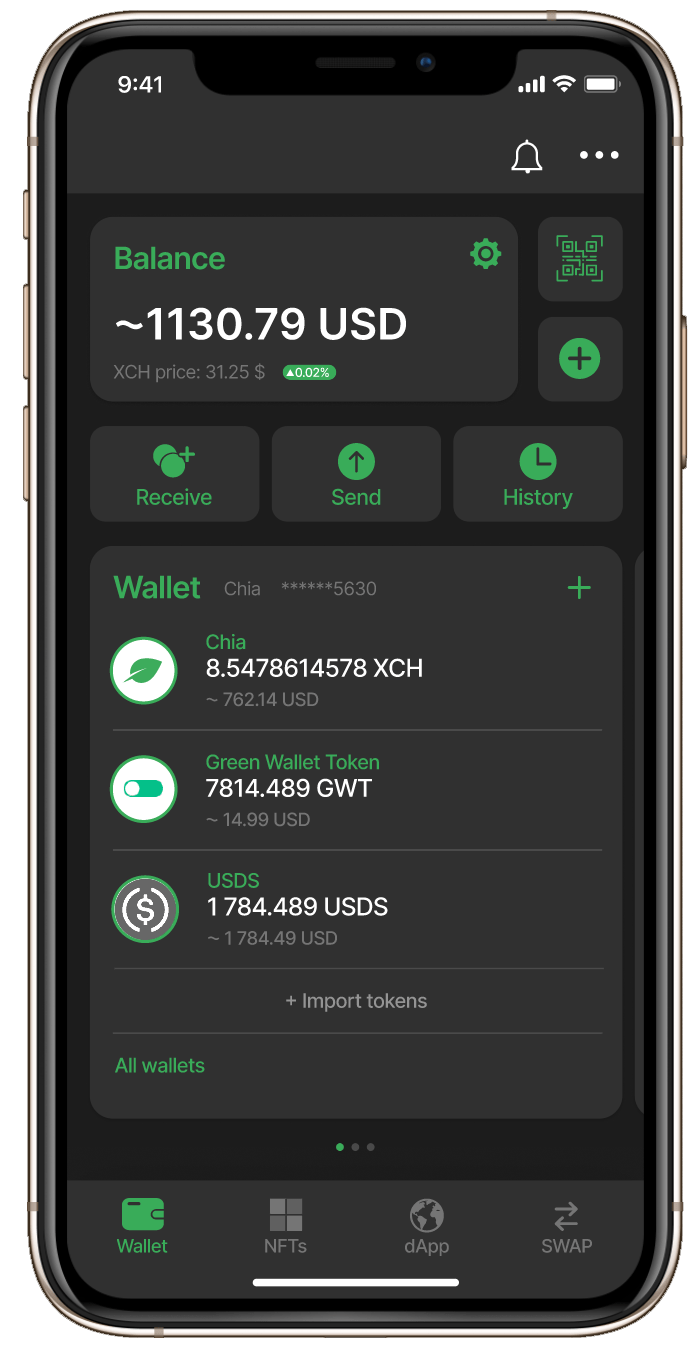Tap the Receive button
The image size is (700, 1364).
click(174, 474)
